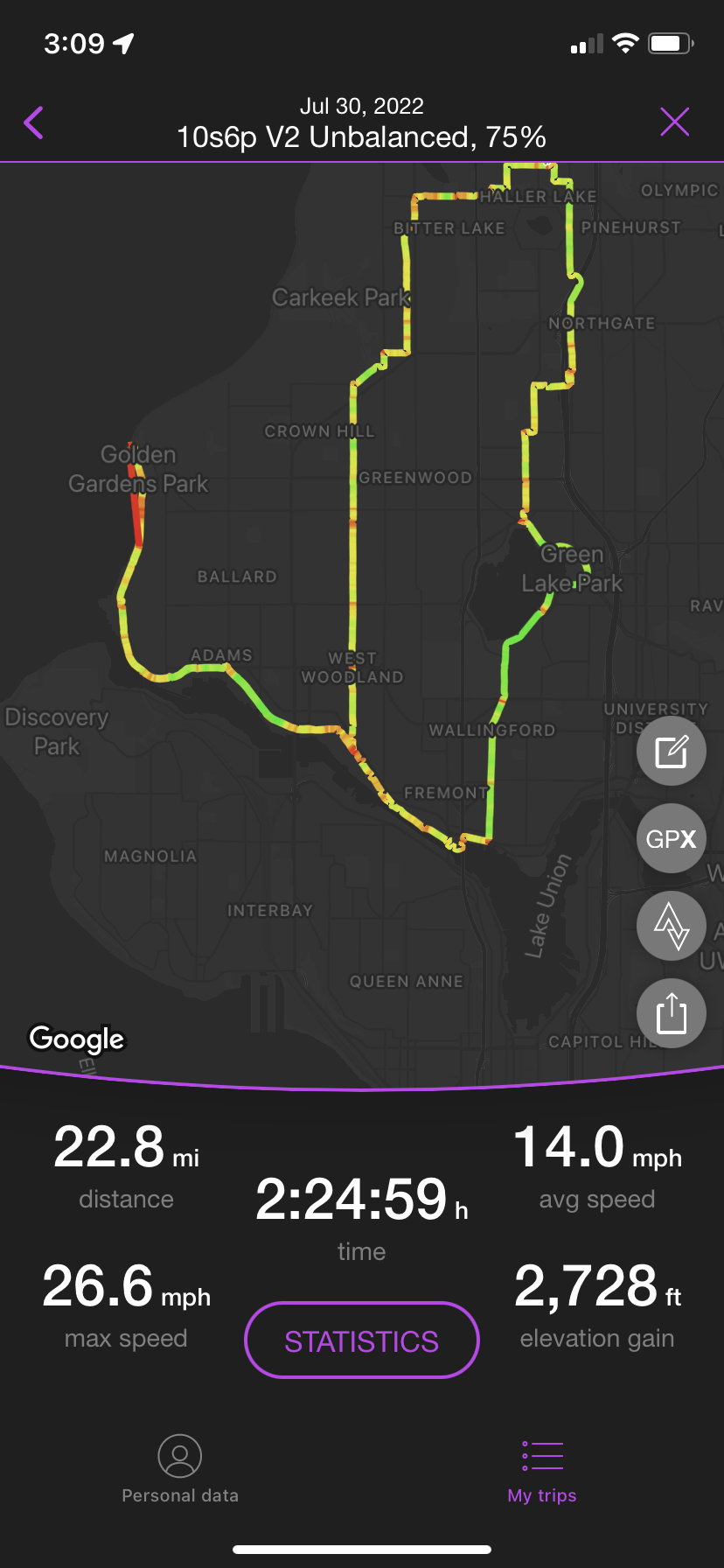The image size is (724, 1568).
Task: Open the STATISTICS button
Action: [x=361, y=1340]
